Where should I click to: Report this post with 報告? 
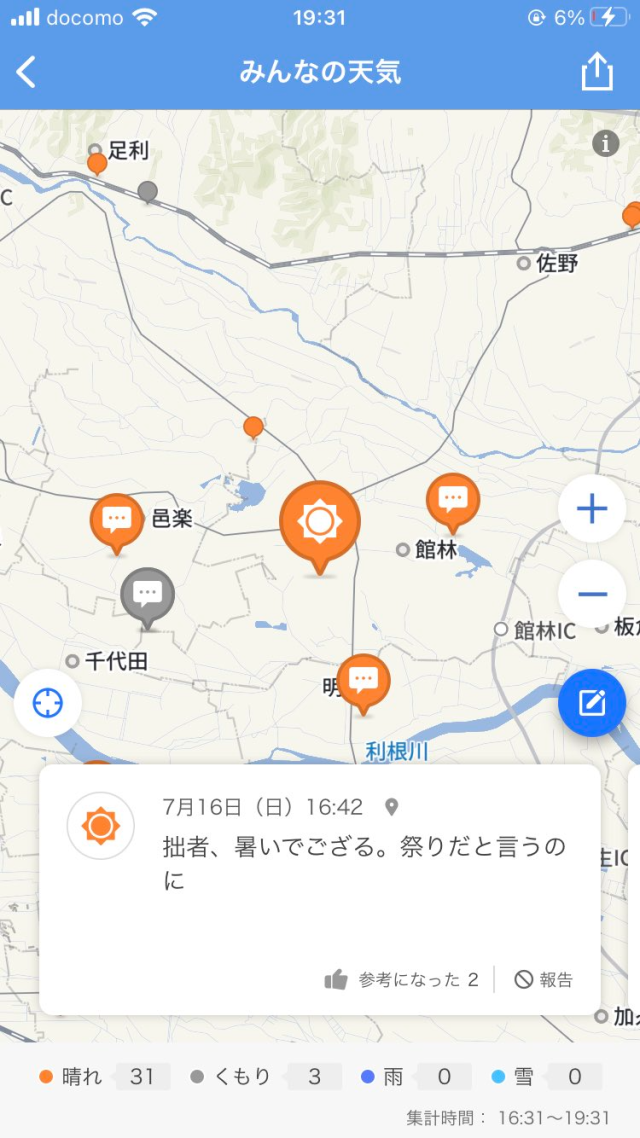(x=545, y=980)
